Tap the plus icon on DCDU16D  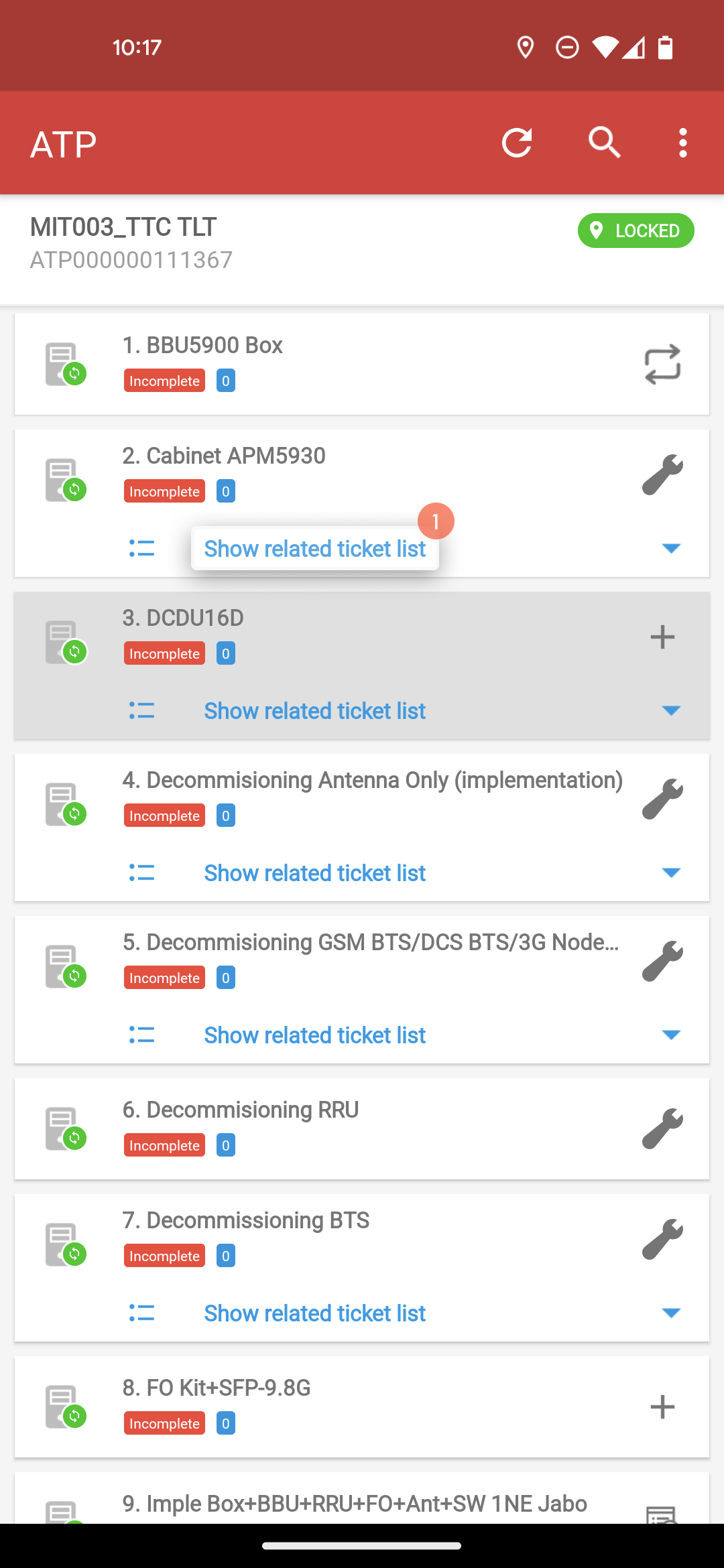662,637
